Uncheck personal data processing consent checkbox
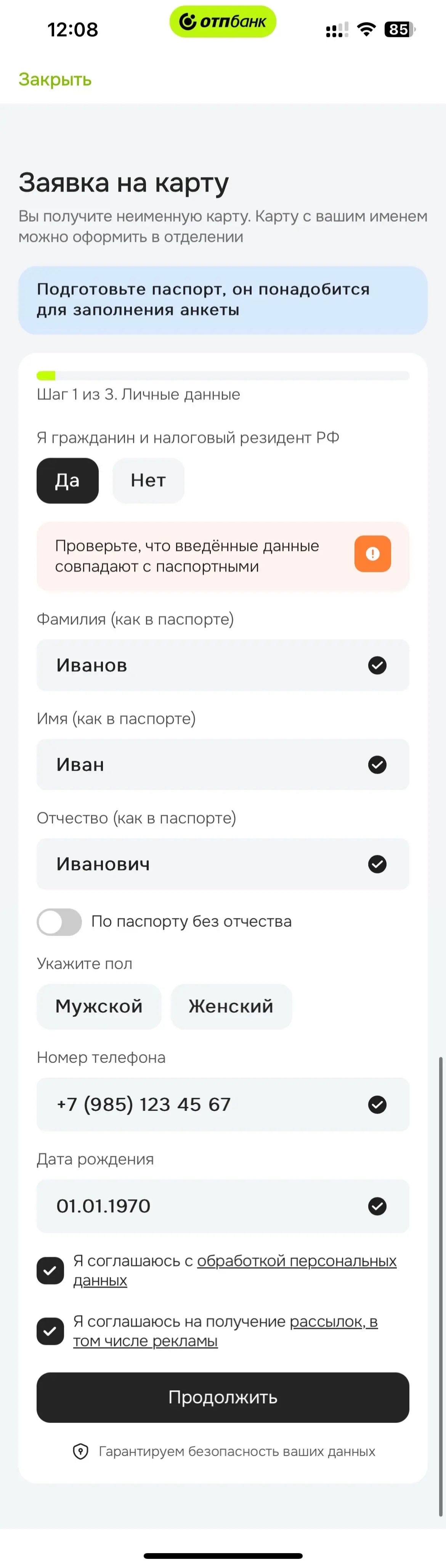The image size is (446, 1568). [51, 1270]
